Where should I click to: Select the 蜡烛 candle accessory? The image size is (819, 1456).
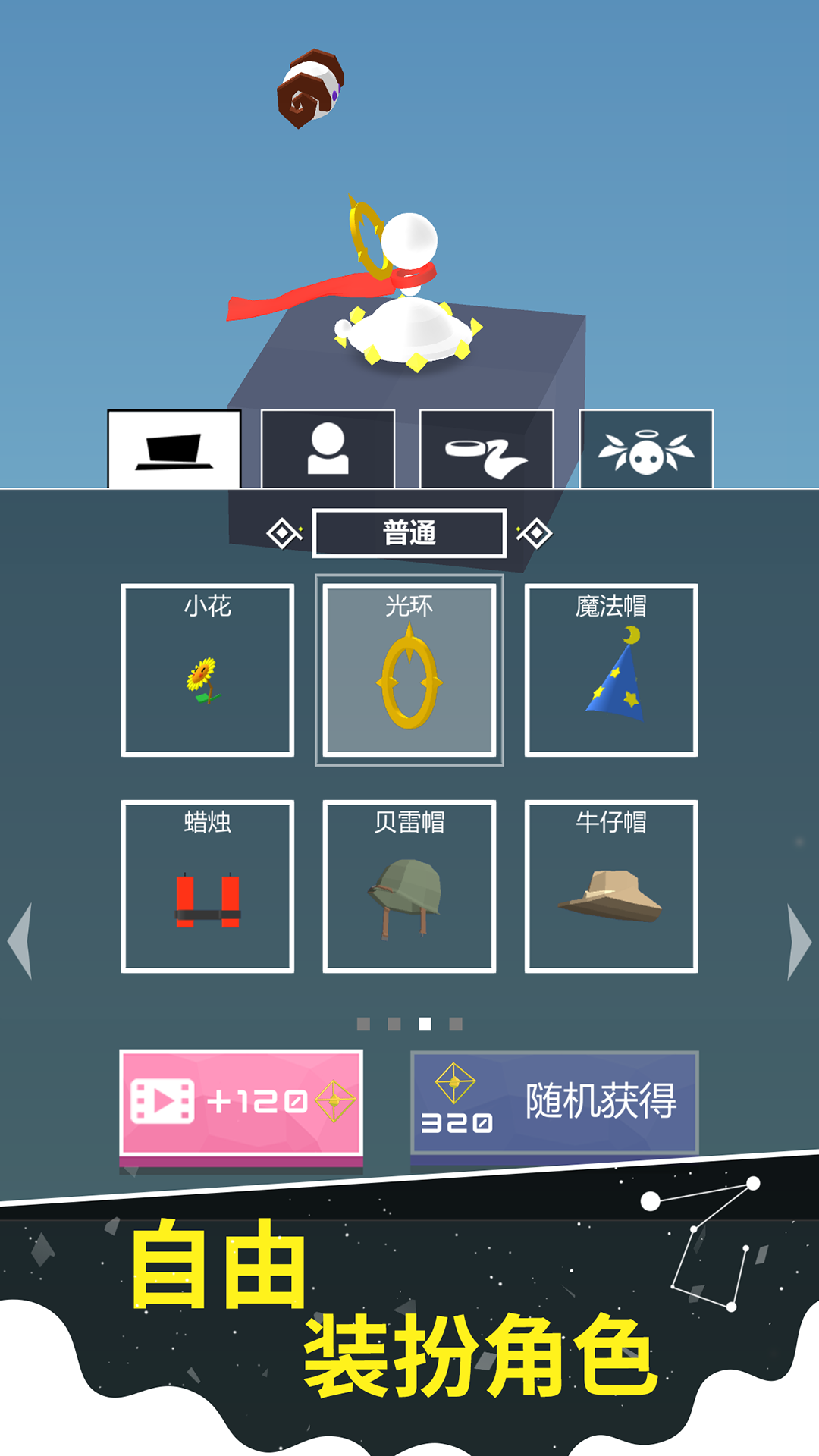point(209,887)
